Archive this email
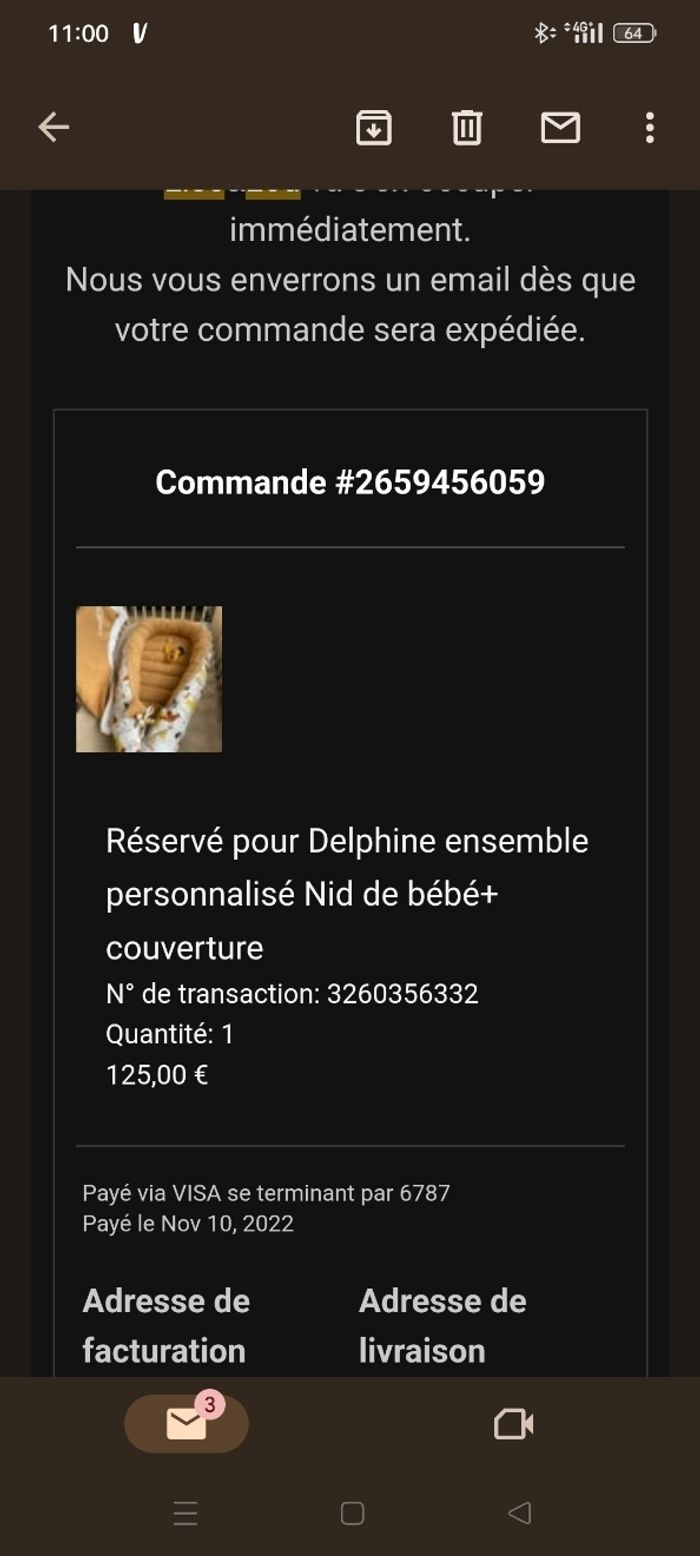This screenshot has height=1556, width=700. point(373,127)
